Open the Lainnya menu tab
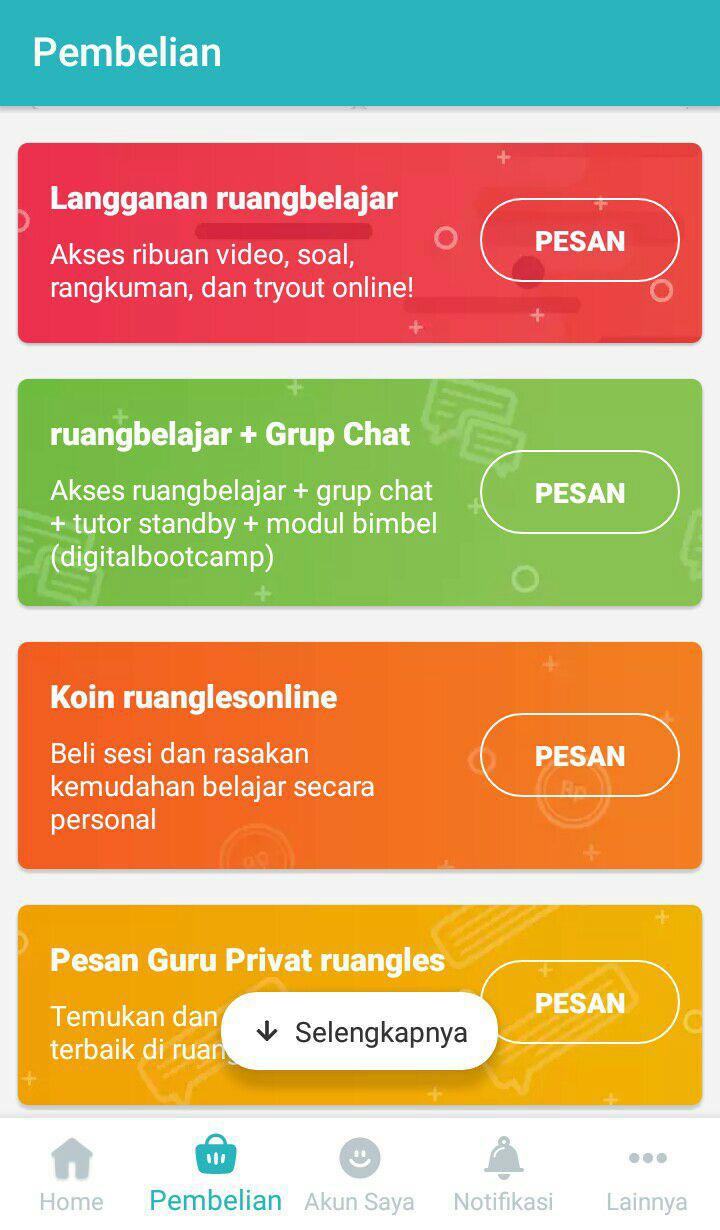Viewport: 720px width, 1230px height. coord(647,1175)
